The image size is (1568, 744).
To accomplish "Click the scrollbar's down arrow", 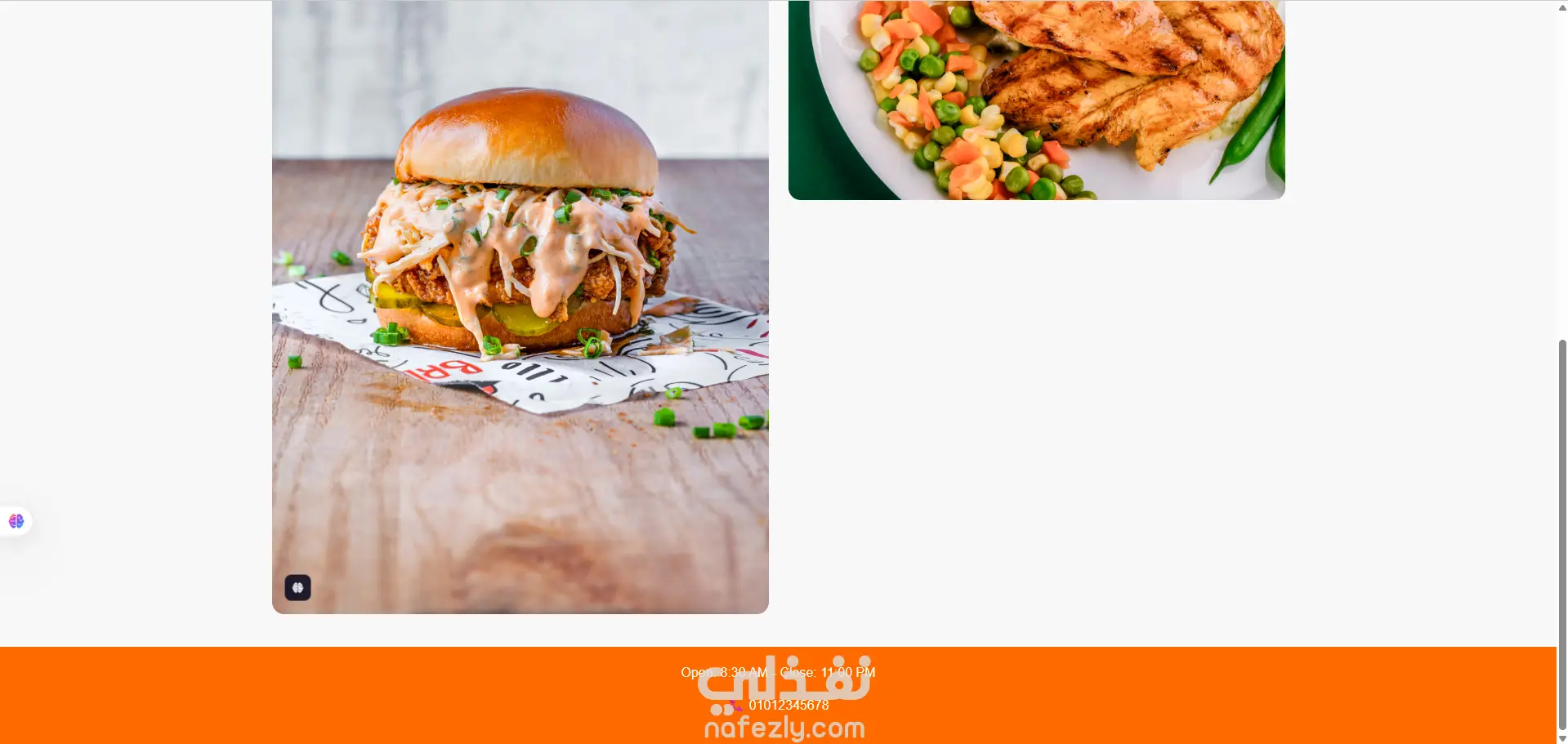I will (x=1562, y=737).
